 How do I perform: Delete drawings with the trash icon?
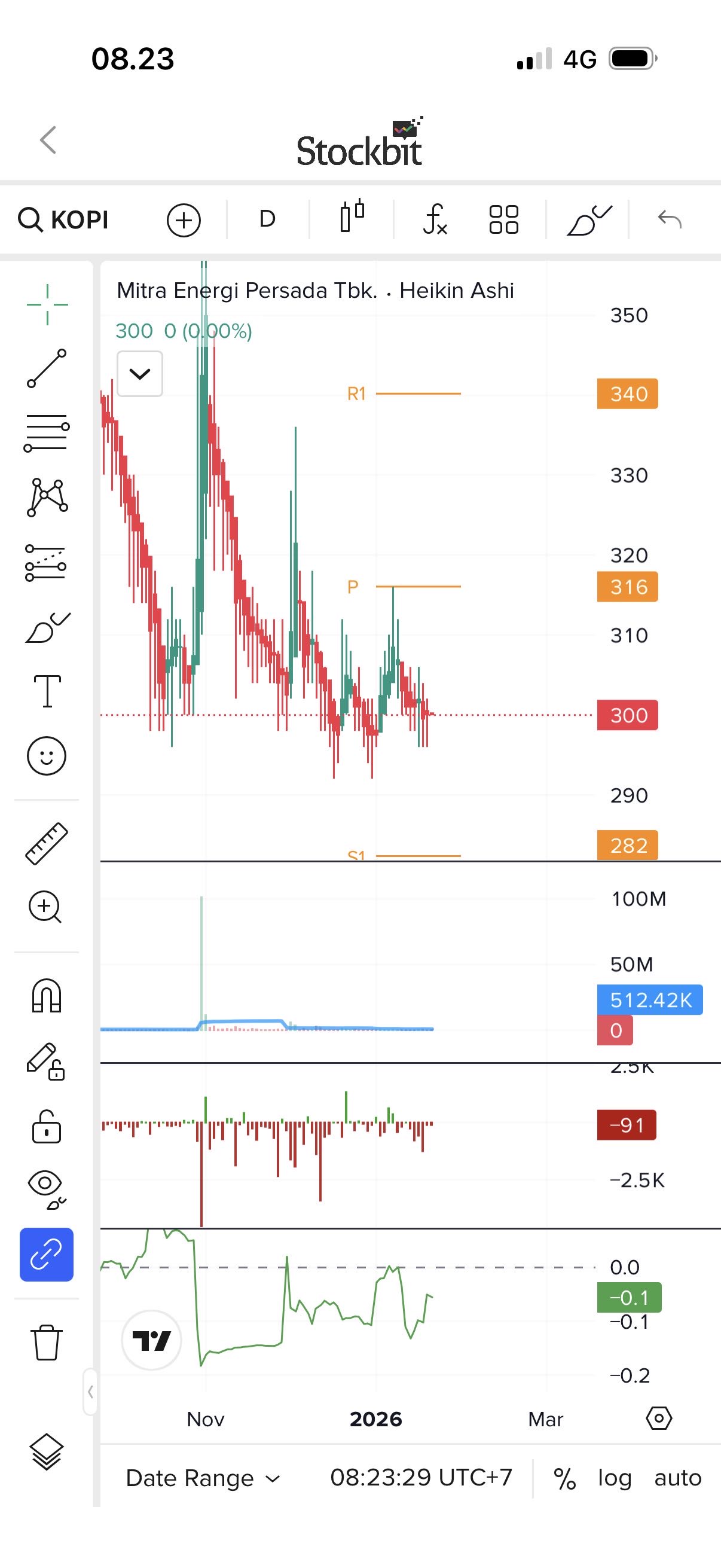(46, 1341)
